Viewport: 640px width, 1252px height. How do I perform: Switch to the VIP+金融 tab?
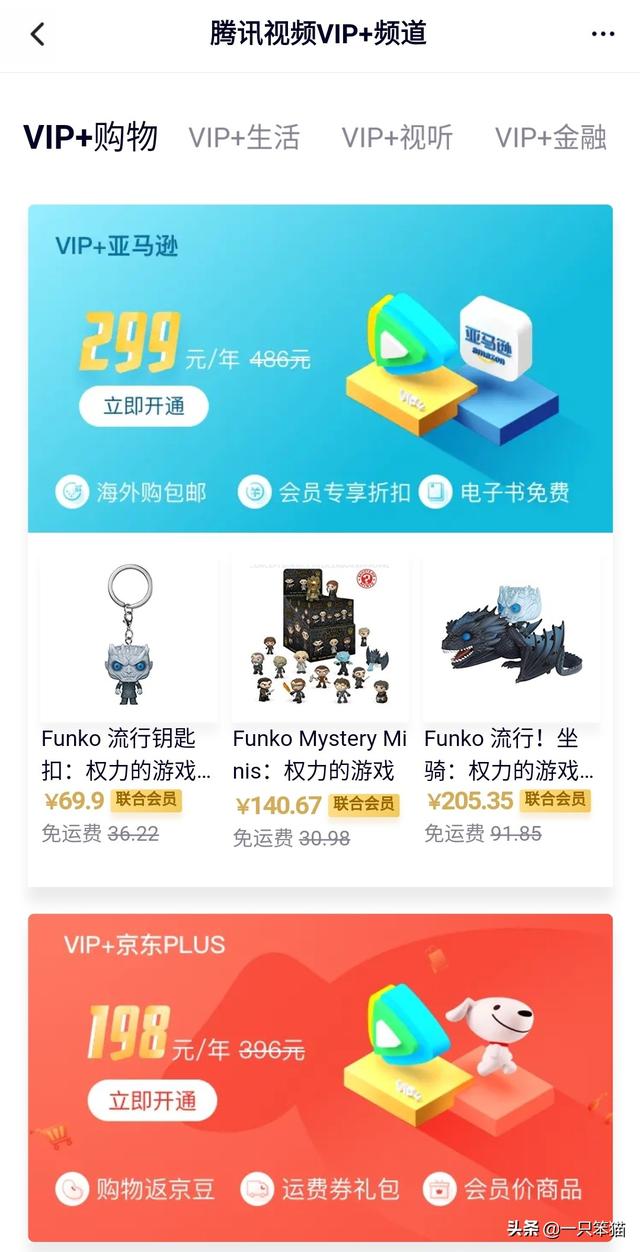[x=551, y=137]
